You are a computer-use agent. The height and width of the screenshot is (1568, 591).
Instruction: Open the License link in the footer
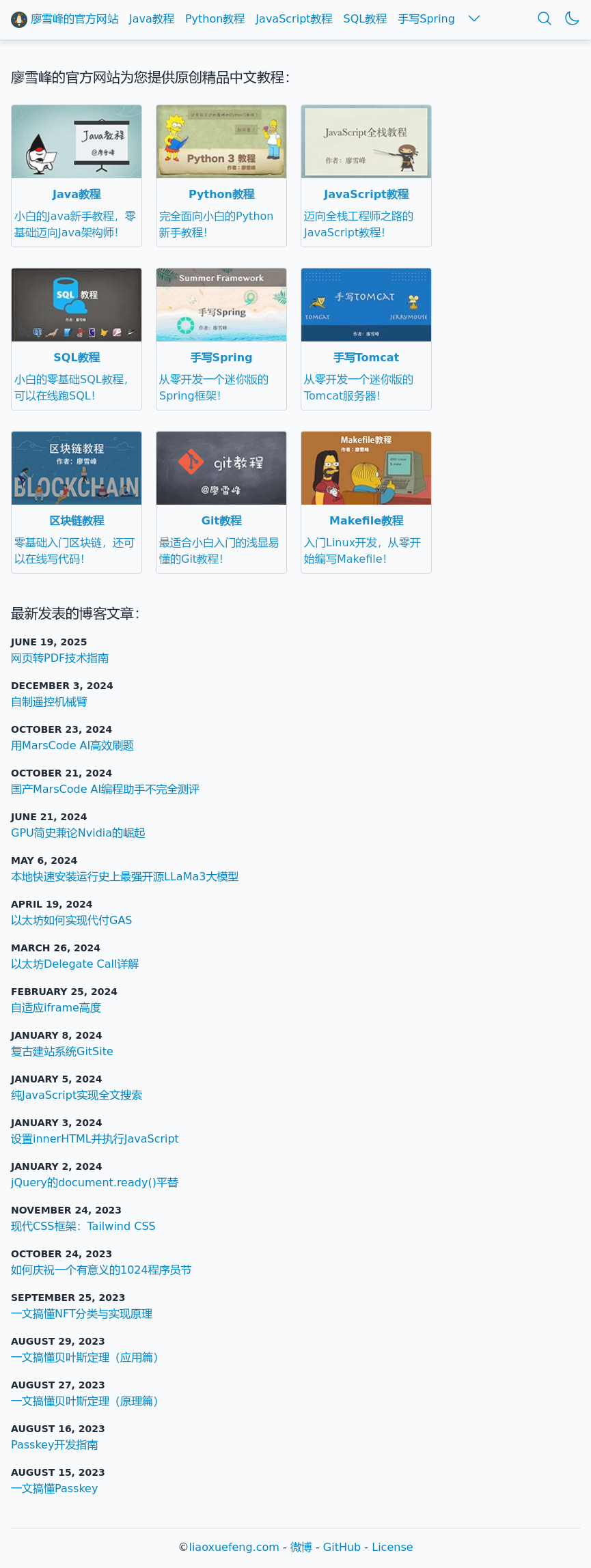392,1547
